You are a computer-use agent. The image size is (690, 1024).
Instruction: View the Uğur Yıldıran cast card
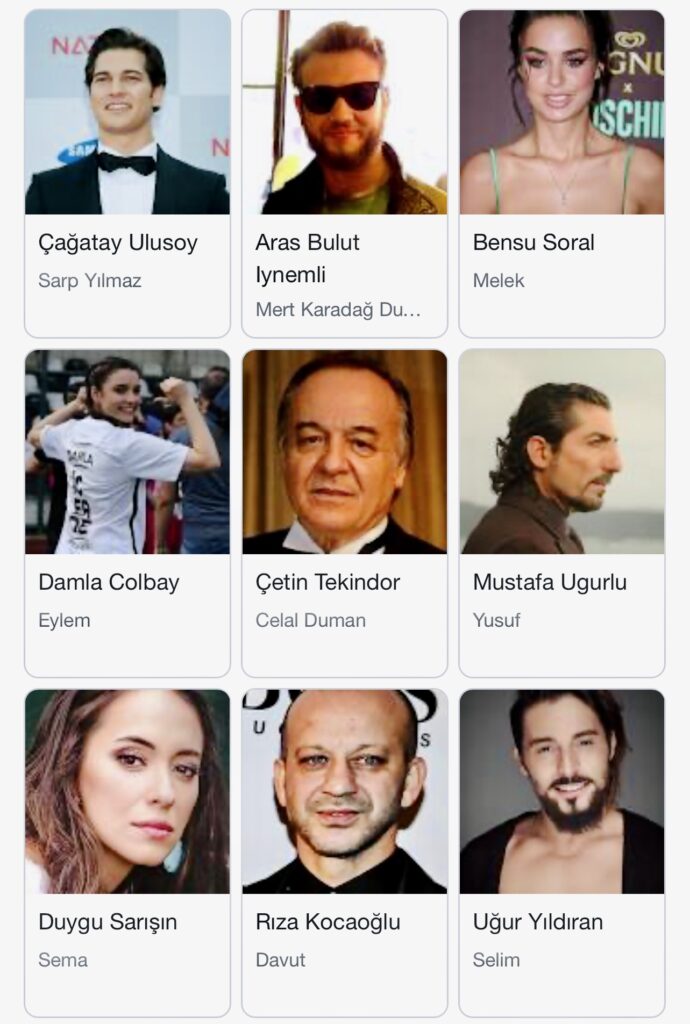tap(561, 852)
